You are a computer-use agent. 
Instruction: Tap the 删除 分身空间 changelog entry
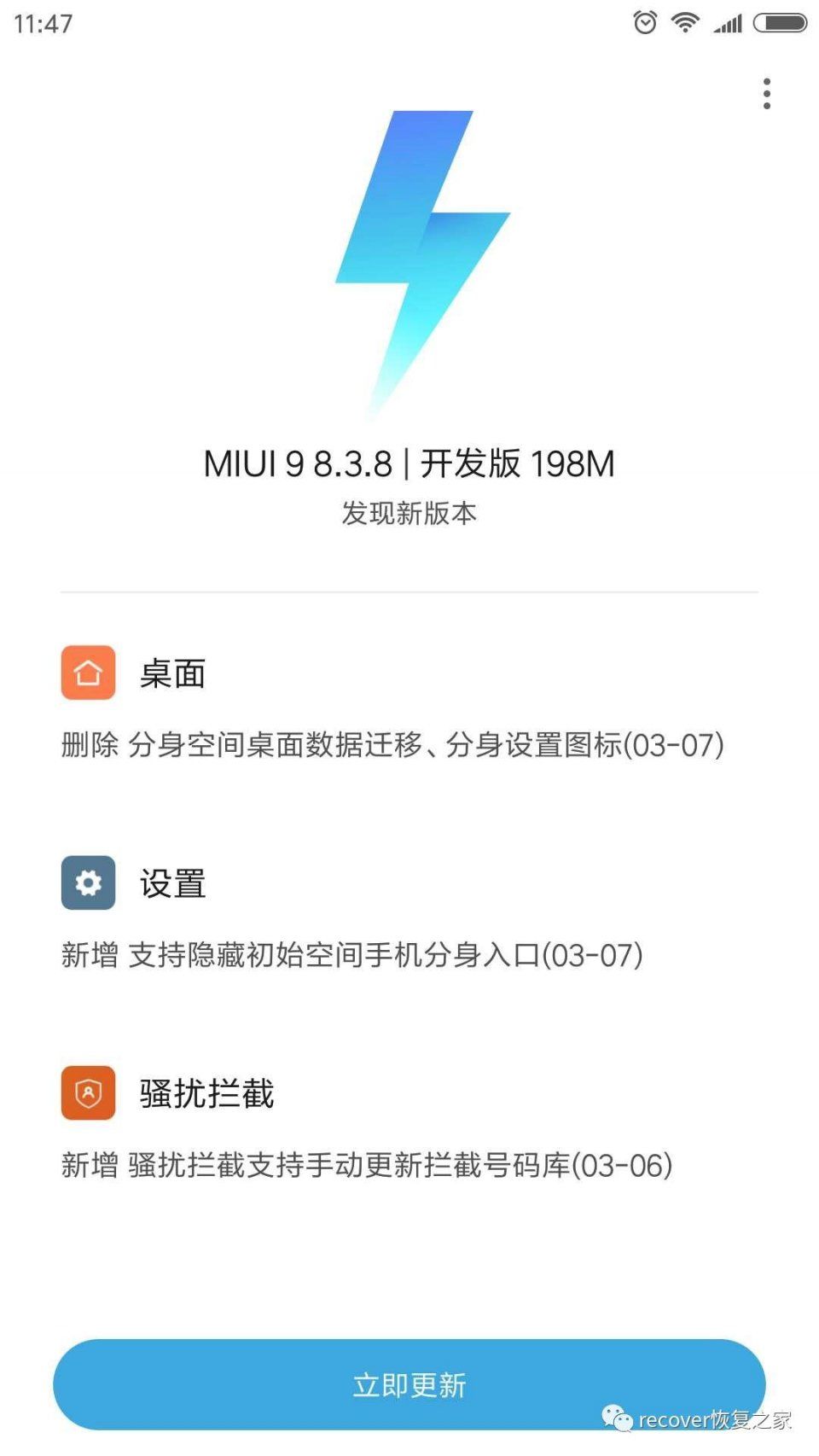pyautogui.click(x=392, y=744)
